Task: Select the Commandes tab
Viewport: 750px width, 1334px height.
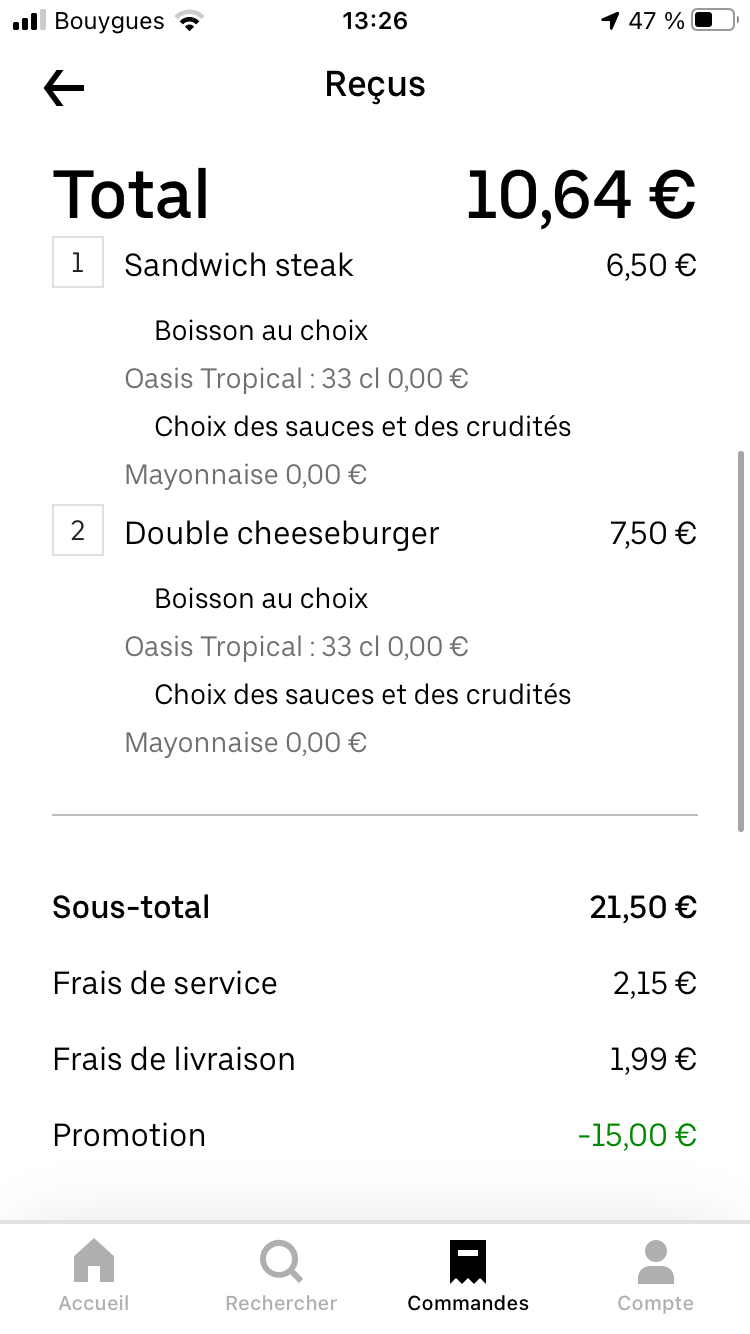Action: [x=468, y=1275]
